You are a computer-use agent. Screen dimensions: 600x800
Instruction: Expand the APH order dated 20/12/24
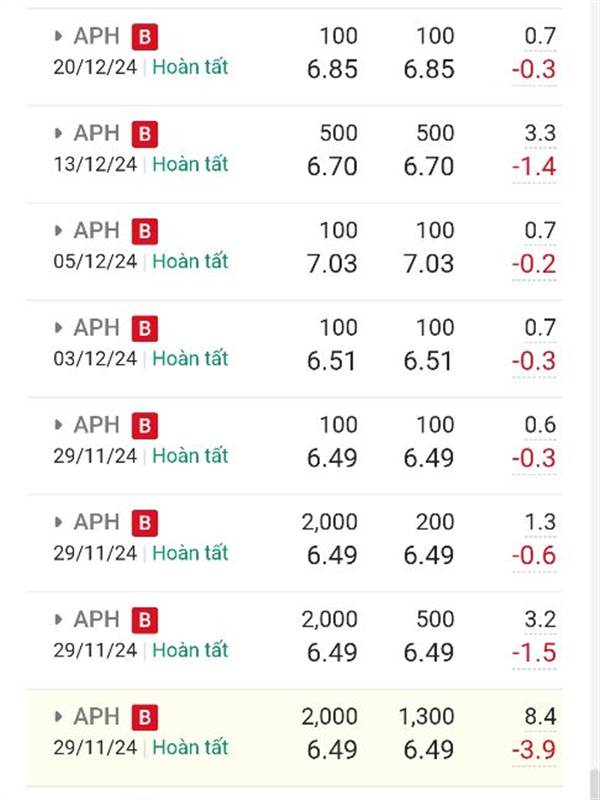(59, 37)
